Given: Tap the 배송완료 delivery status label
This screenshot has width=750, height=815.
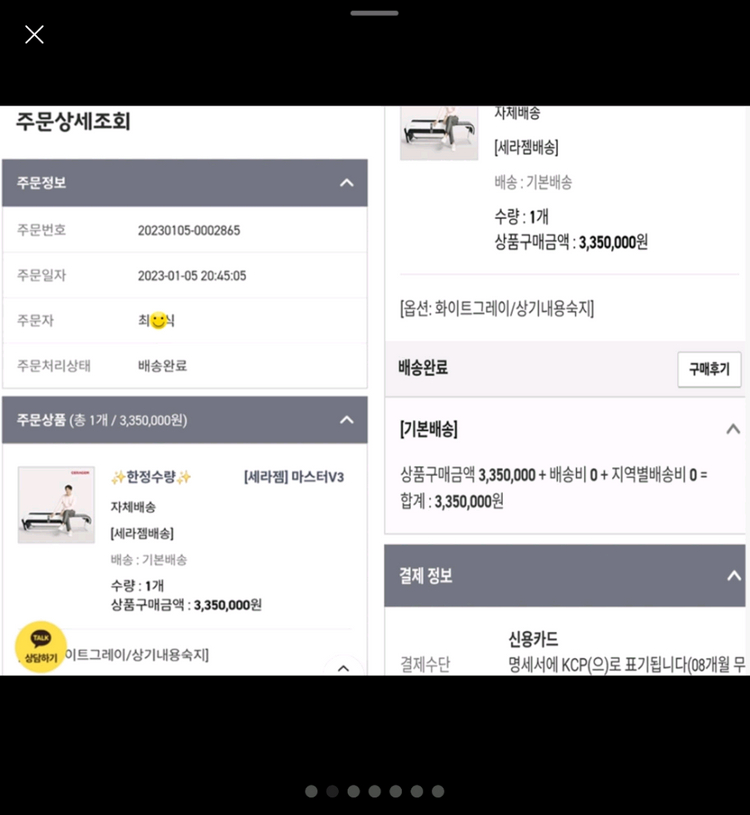Looking at the screenshot, I should click(420, 369).
